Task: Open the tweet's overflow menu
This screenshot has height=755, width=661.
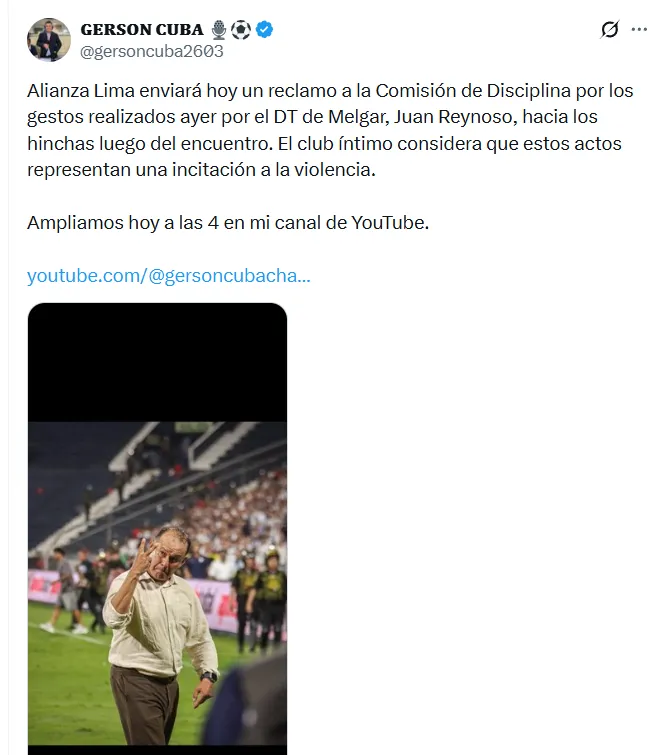Action: (639, 30)
